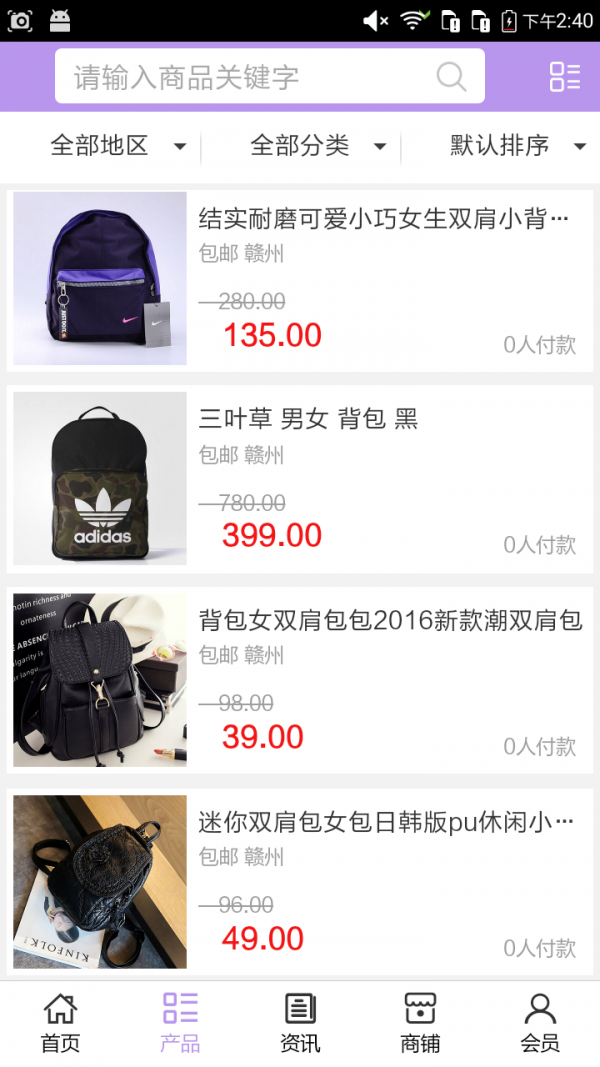The image size is (600, 1067).
Task: Select the 迷你双肩包女包日韩版 product
Action: pos(300,882)
